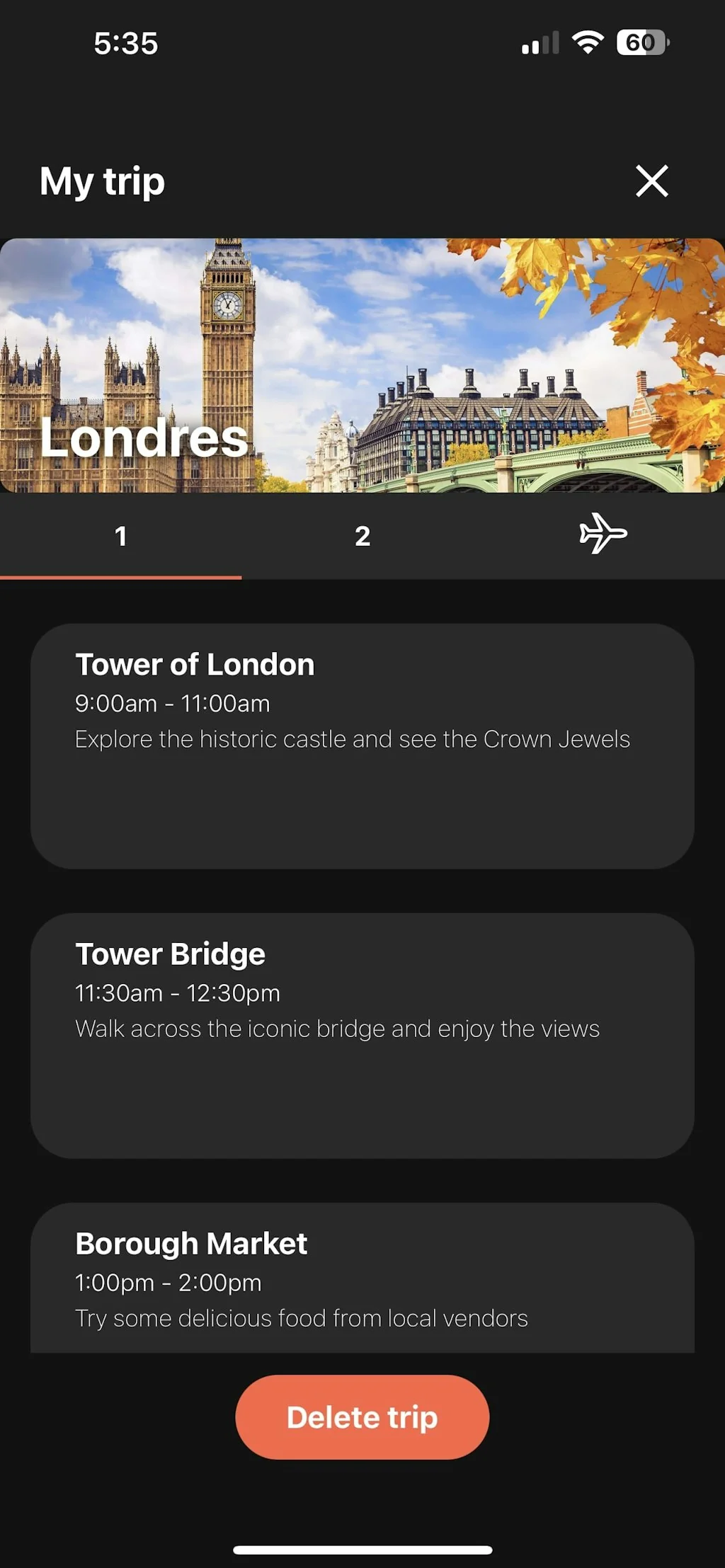Tap the Tower of London description text
Viewport: 725px width, 1568px height.
(353, 738)
